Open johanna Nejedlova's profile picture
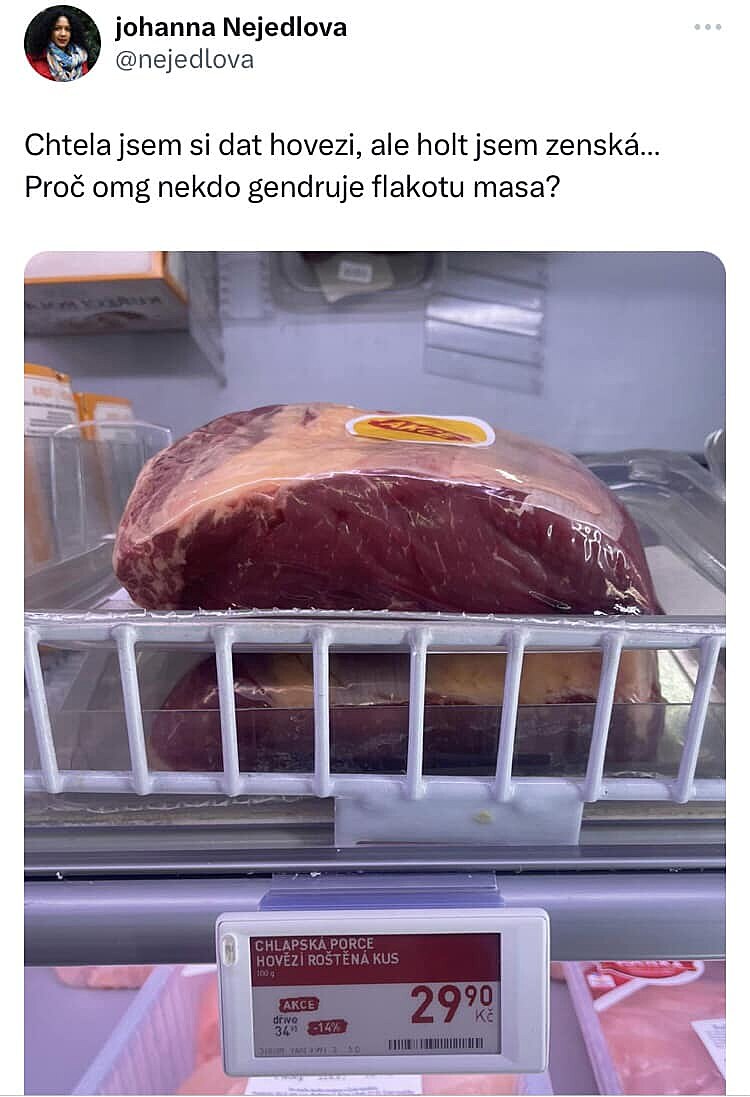 62,43
